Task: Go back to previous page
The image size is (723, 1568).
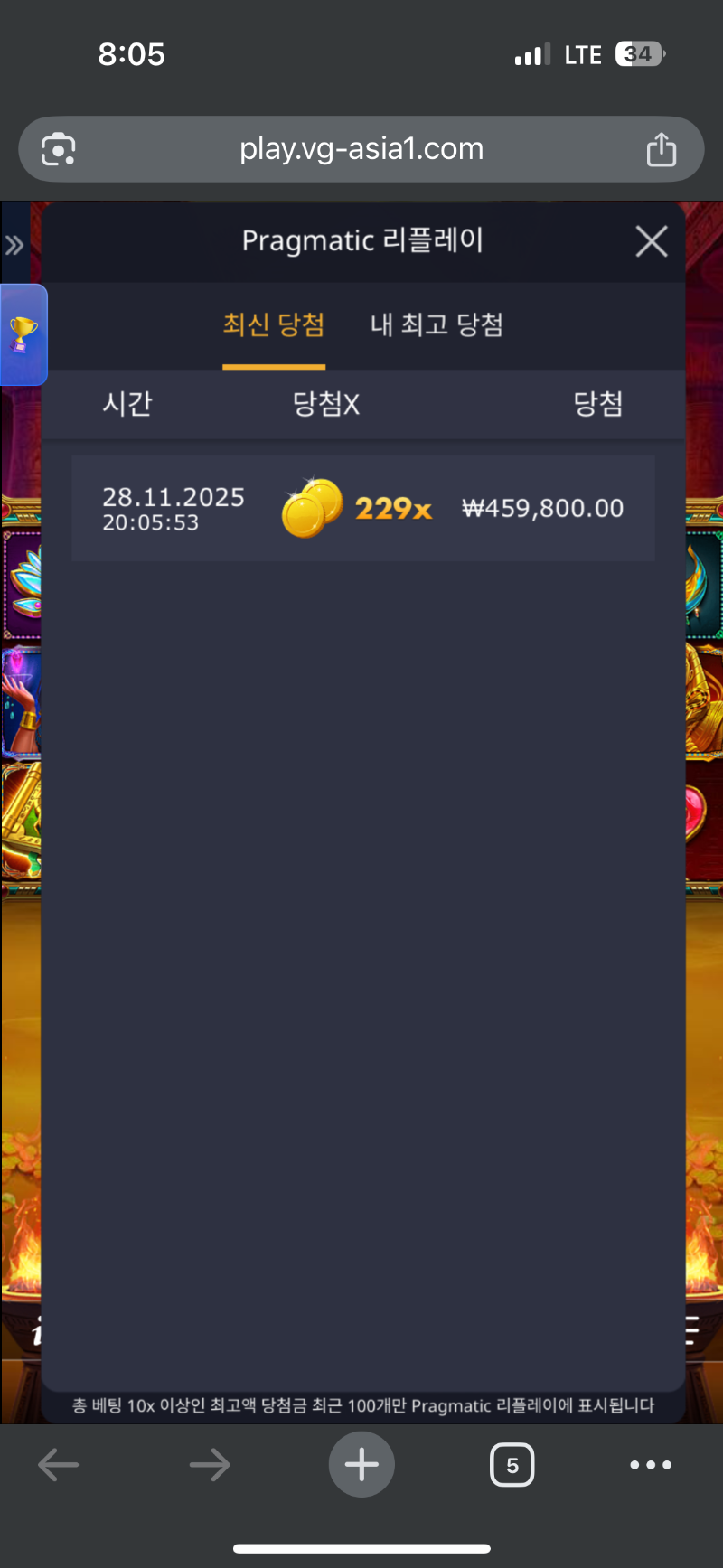Action: [59, 1465]
